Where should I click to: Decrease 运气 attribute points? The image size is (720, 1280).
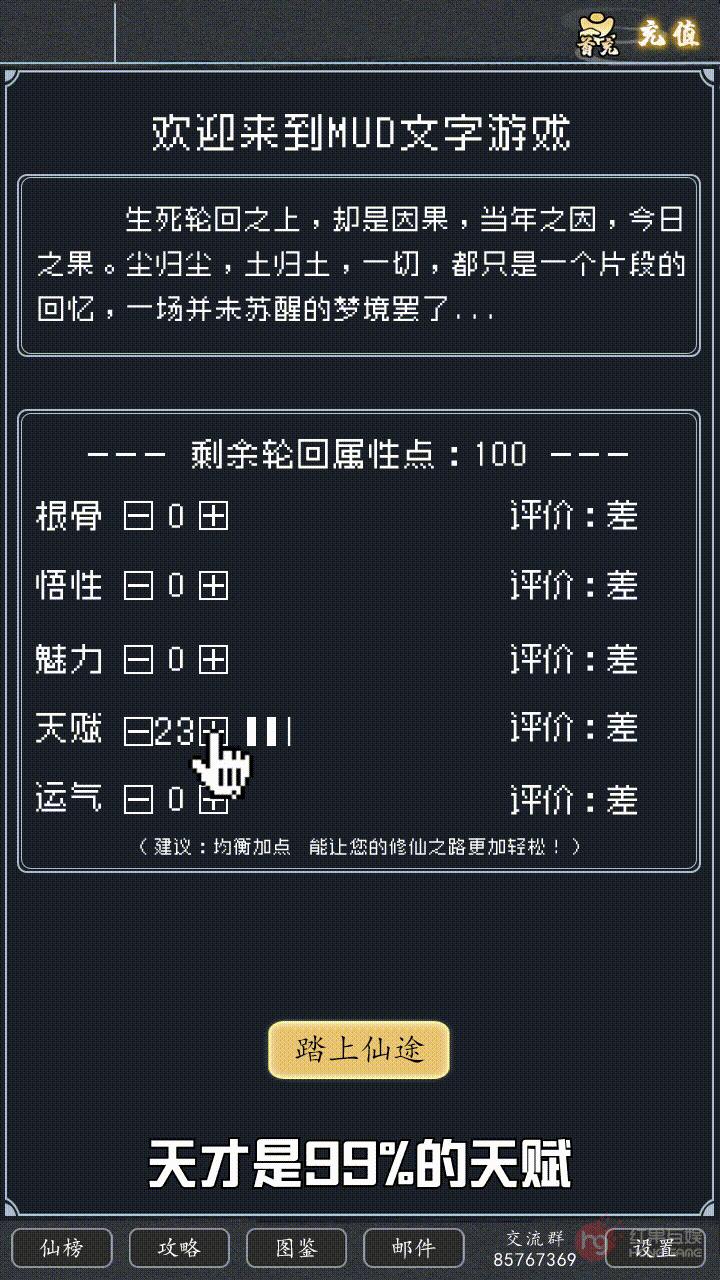coord(138,799)
